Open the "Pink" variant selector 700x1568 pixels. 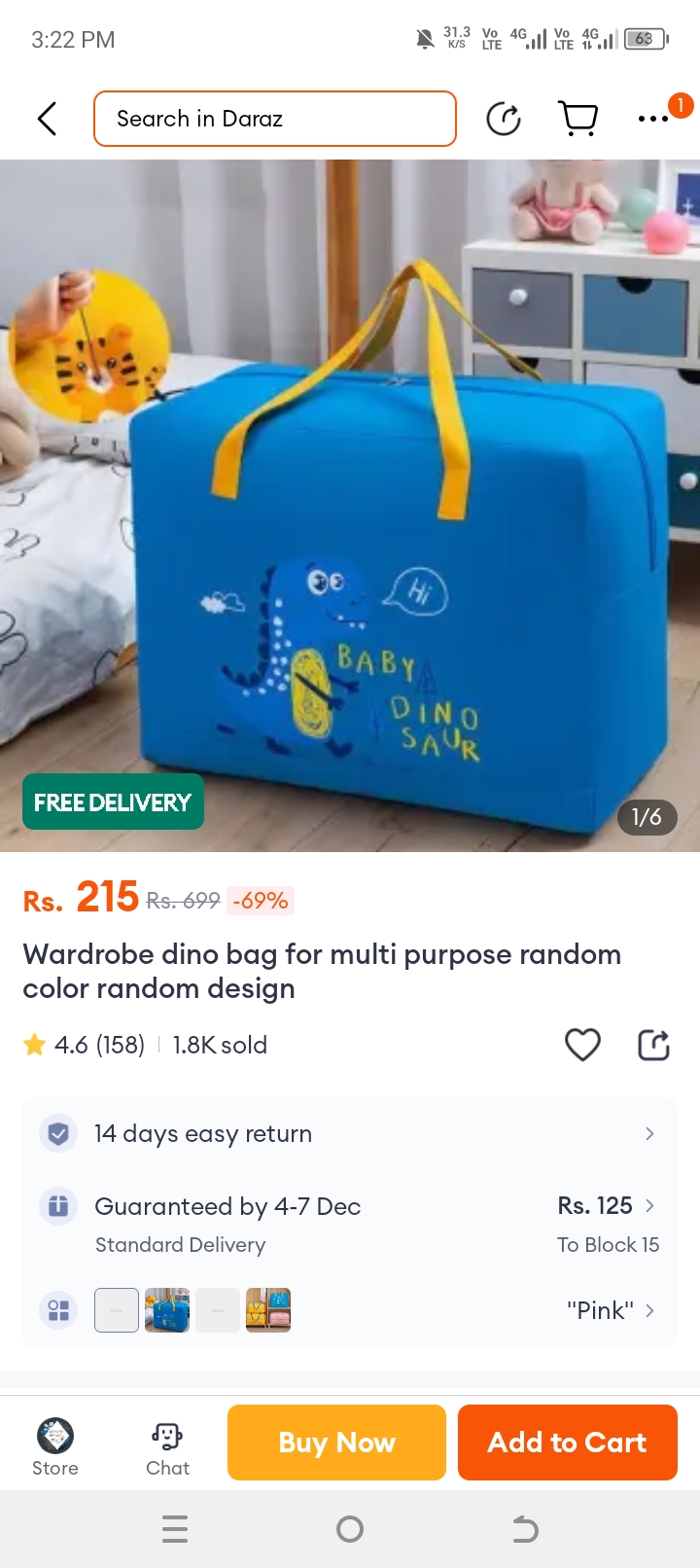pos(610,1310)
